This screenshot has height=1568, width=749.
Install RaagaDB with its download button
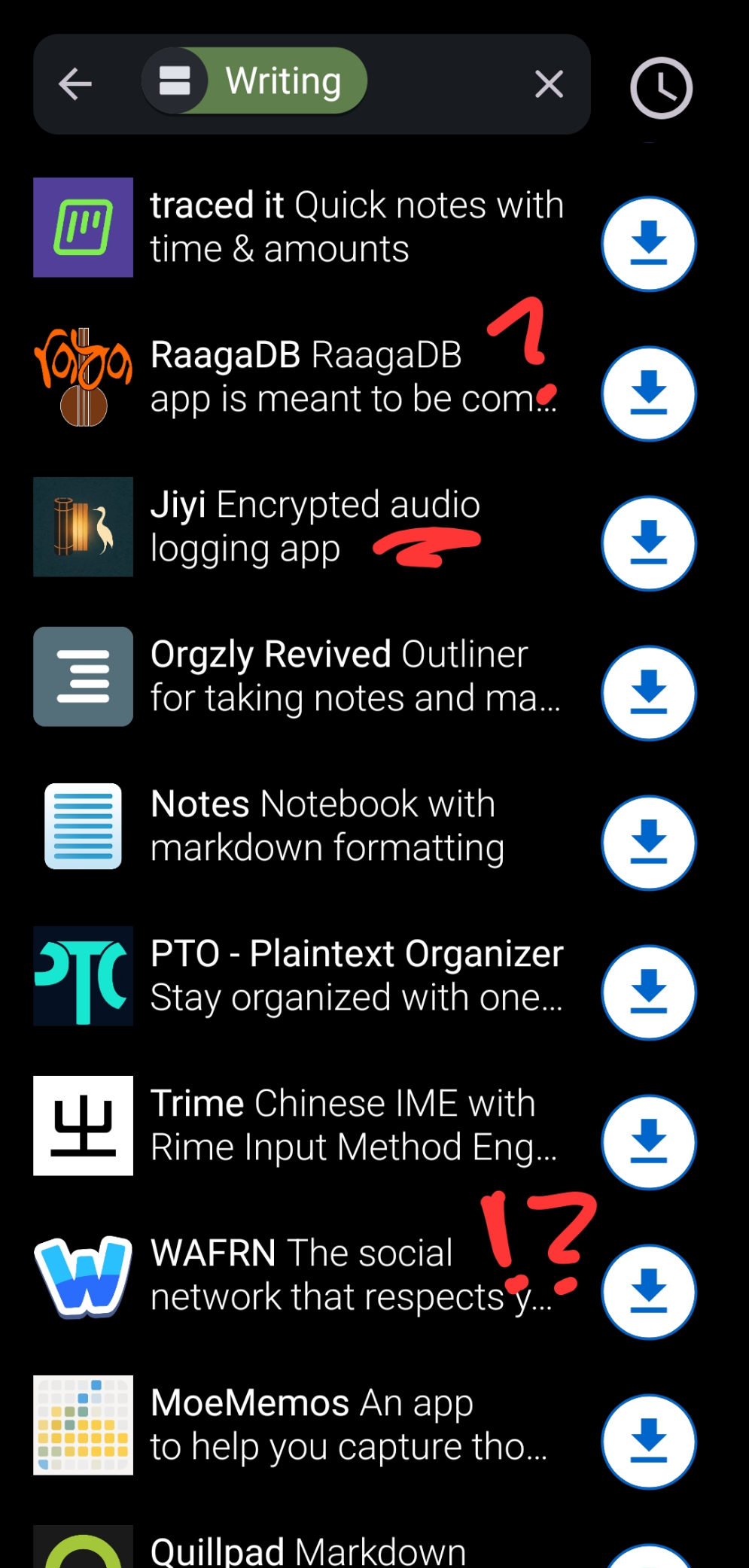click(648, 394)
